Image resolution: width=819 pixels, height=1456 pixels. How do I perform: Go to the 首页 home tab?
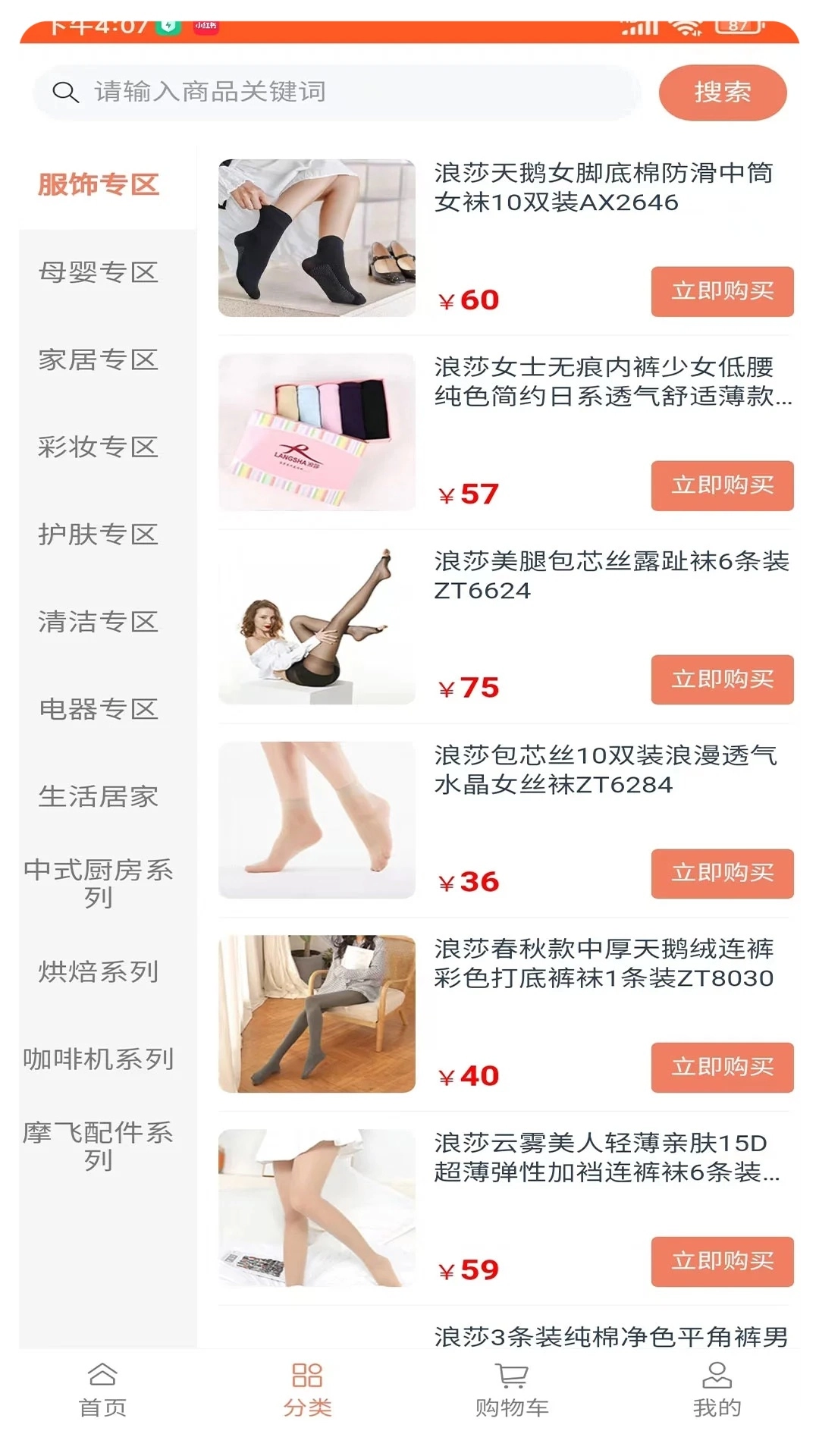pyautogui.click(x=102, y=1390)
